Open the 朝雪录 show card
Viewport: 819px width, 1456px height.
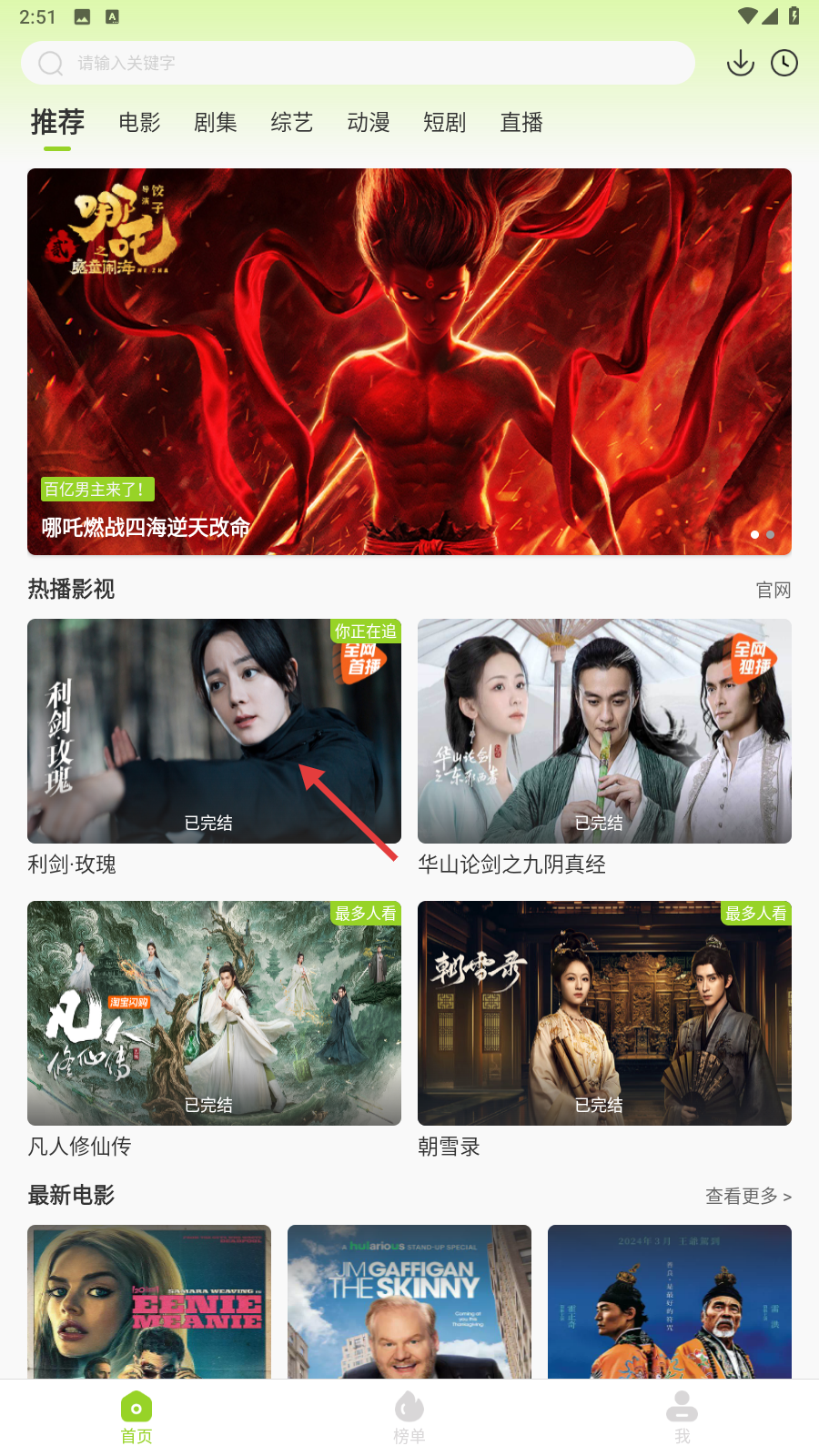tap(604, 1013)
